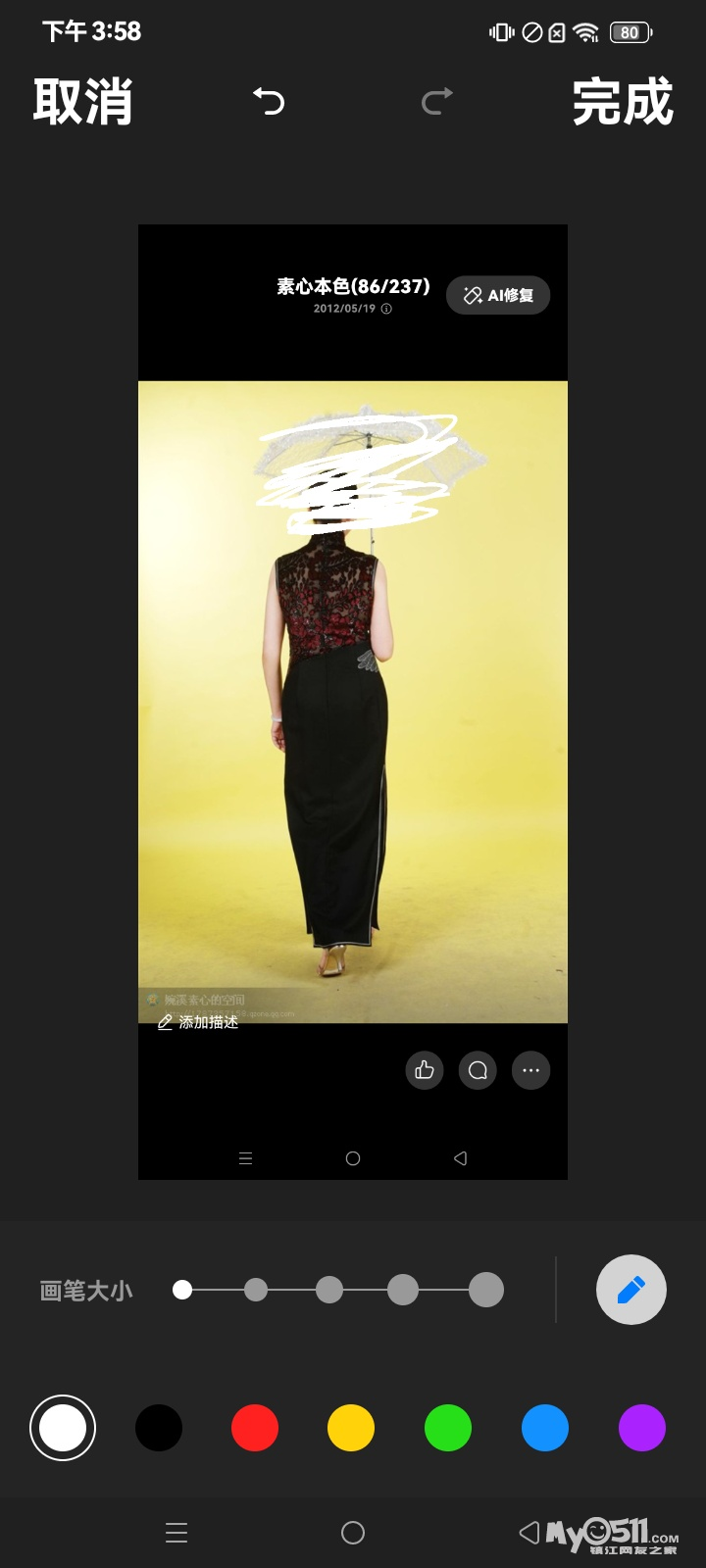
Task: Go to the system home screen
Action: (x=353, y=1533)
